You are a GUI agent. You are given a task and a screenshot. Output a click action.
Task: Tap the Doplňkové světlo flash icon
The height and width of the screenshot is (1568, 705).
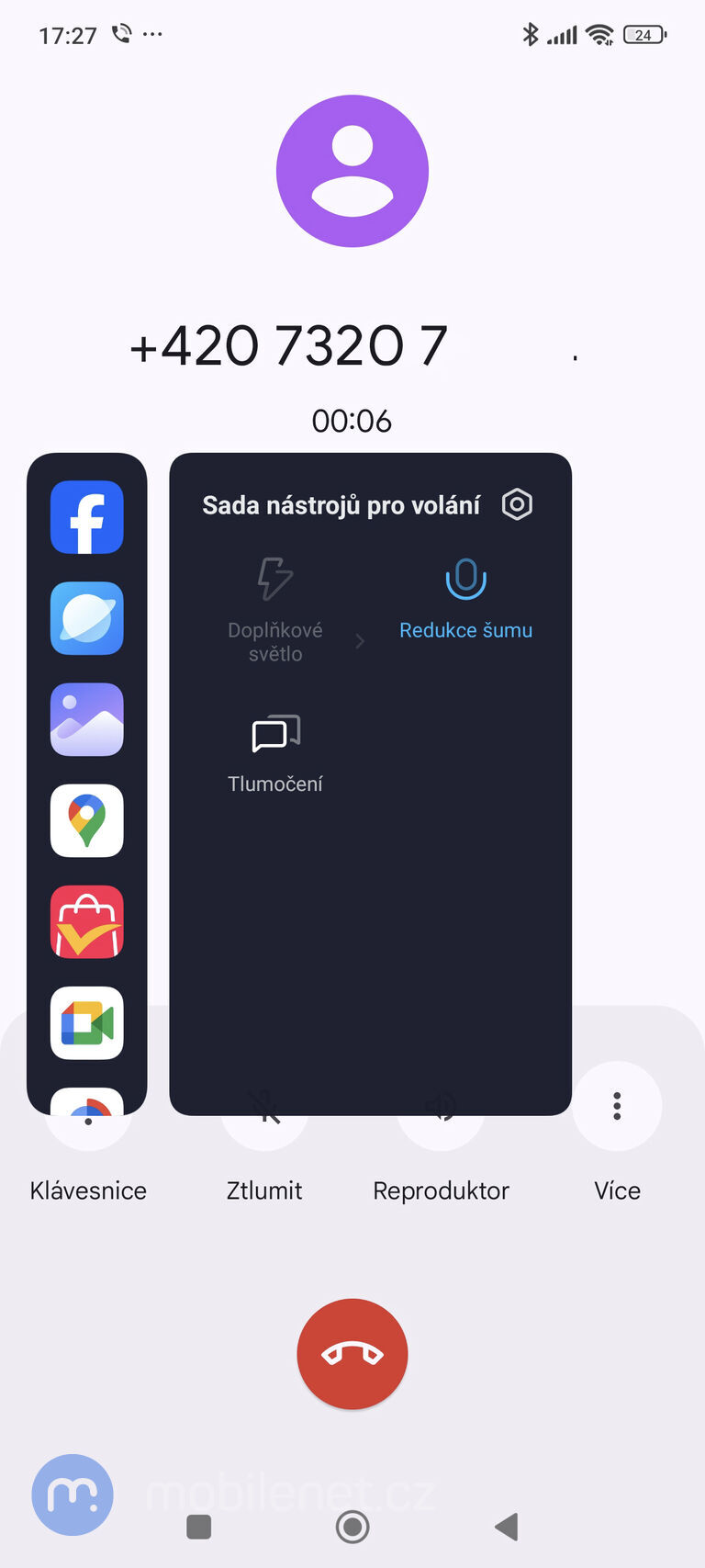point(274,579)
